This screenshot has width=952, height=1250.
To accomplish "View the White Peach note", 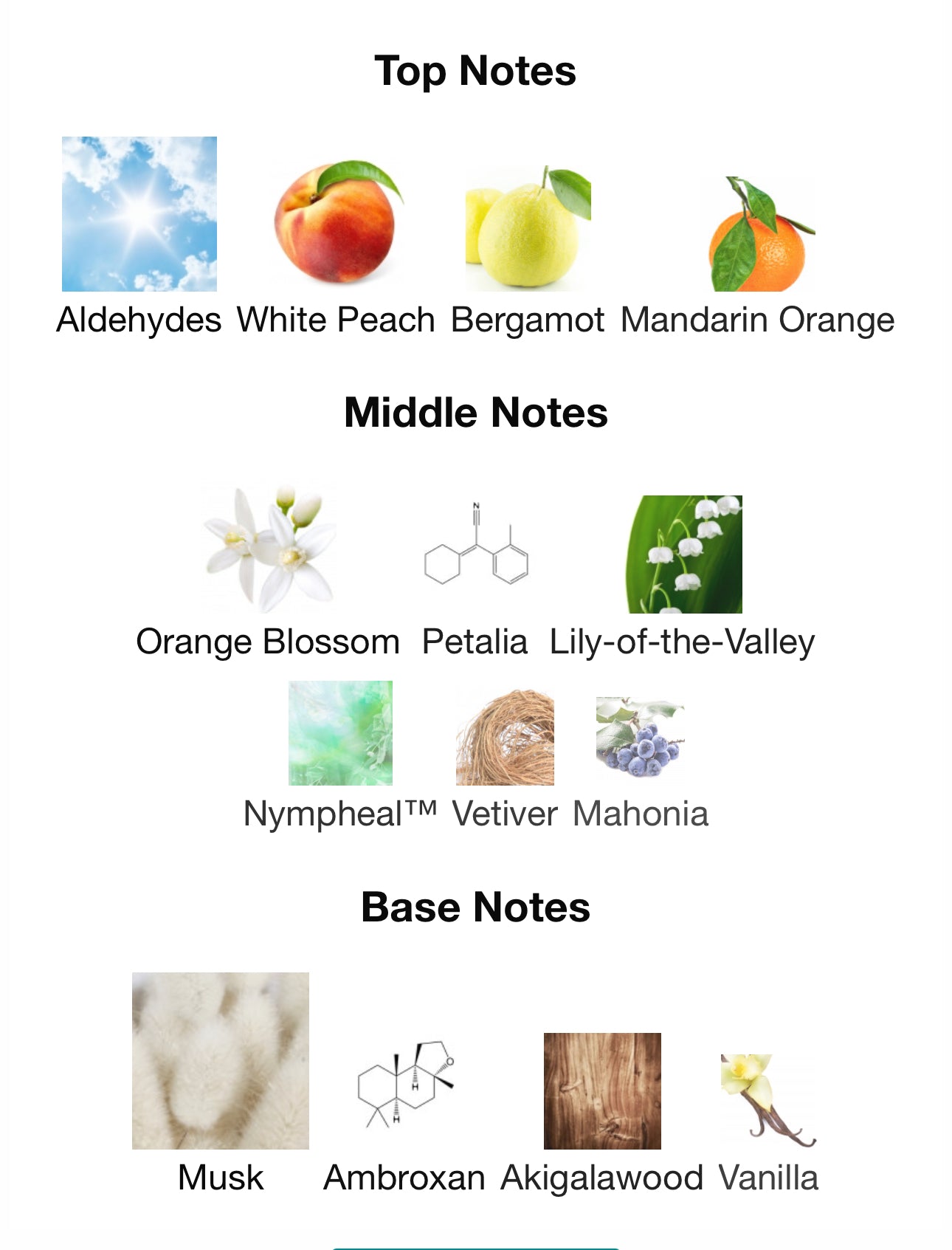I will click(x=337, y=222).
